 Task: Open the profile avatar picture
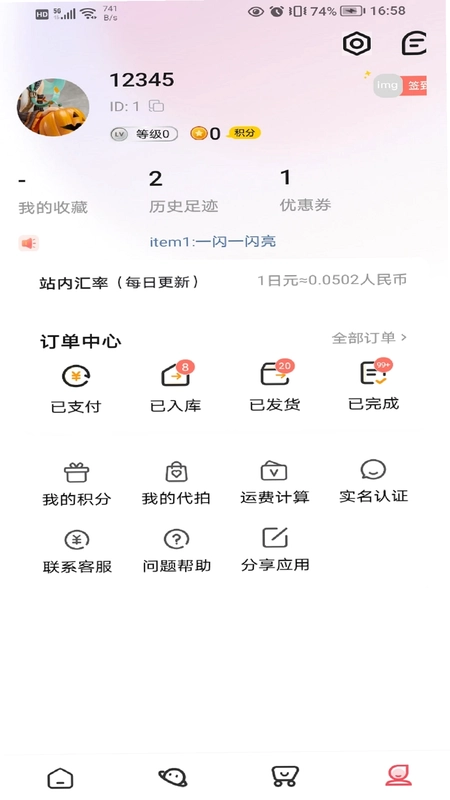point(53,107)
